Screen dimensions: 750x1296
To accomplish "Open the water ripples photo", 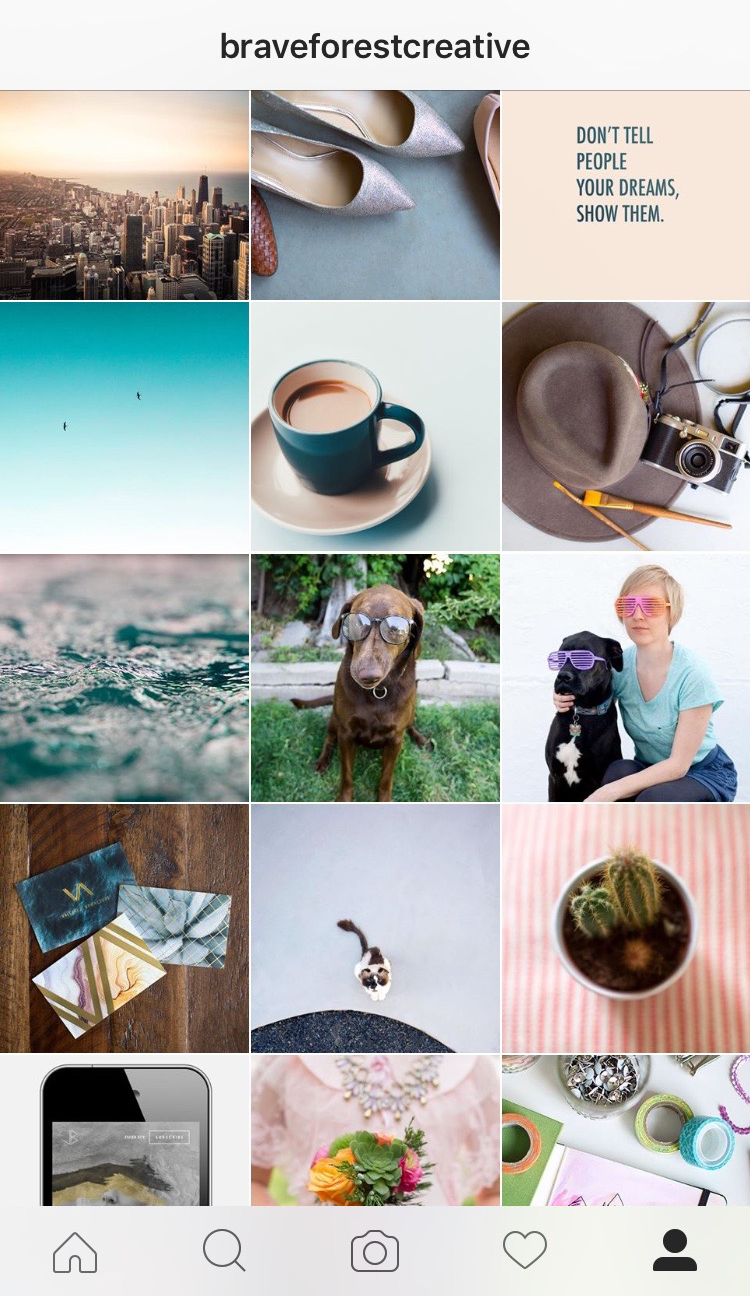I will click(x=124, y=677).
